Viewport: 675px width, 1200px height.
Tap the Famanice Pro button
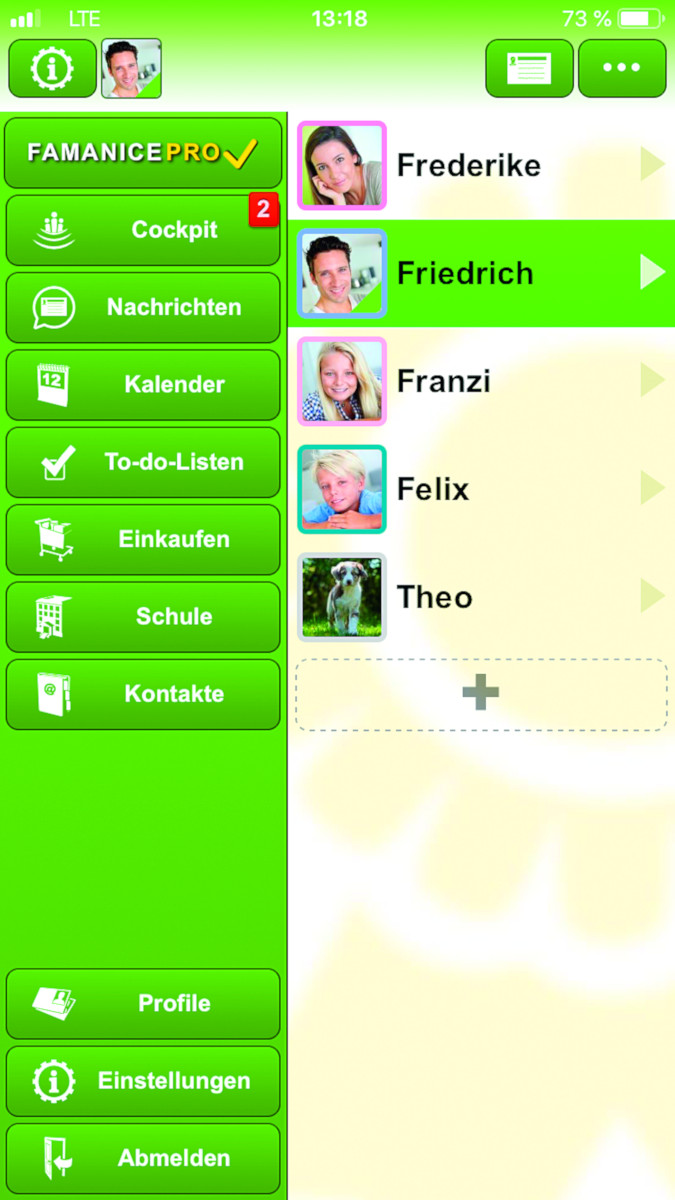click(143, 153)
